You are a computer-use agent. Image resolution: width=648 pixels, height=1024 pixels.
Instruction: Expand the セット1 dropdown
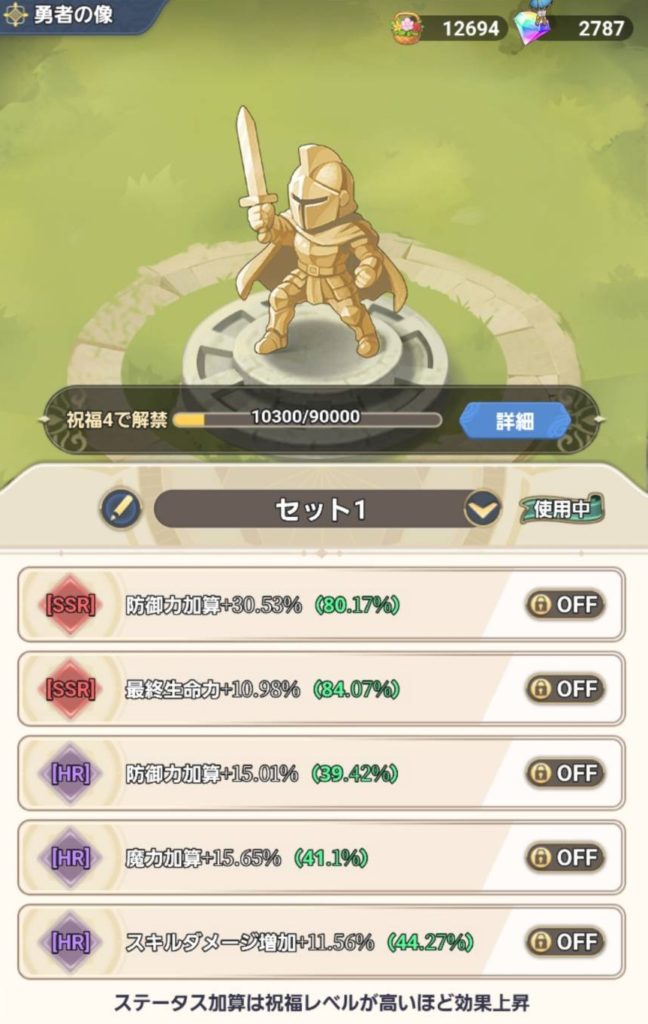[482, 510]
